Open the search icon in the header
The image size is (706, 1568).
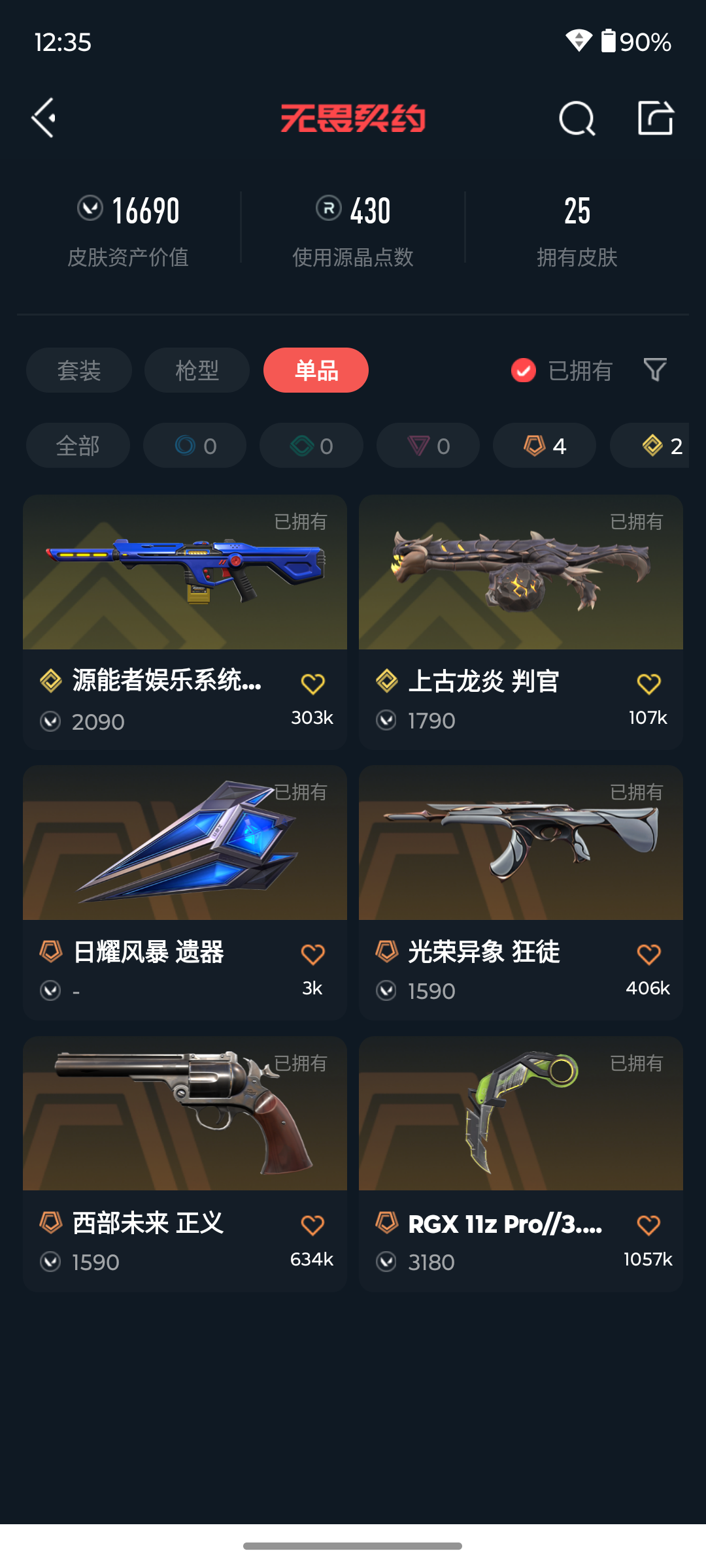click(577, 118)
